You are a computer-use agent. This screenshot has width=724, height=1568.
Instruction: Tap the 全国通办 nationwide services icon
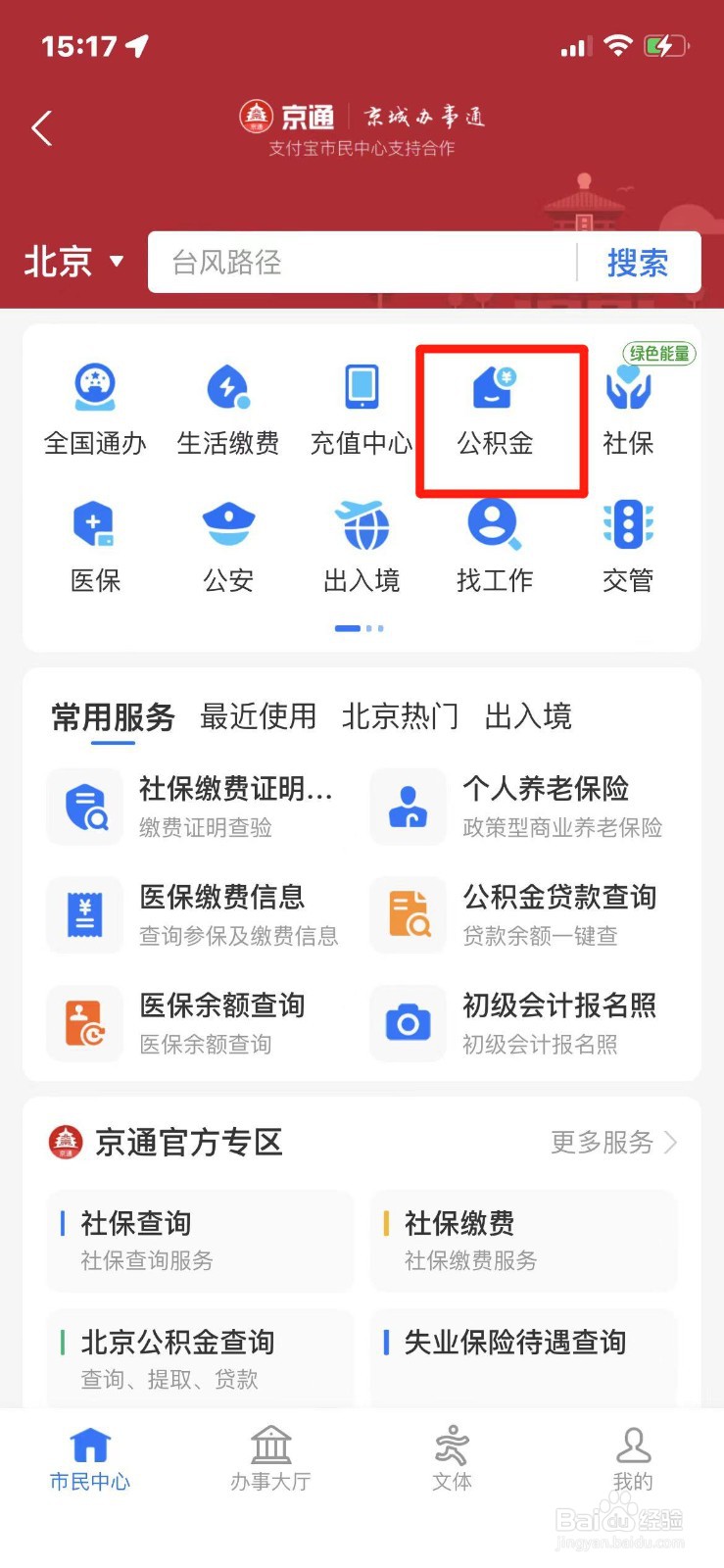click(x=94, y=404)
